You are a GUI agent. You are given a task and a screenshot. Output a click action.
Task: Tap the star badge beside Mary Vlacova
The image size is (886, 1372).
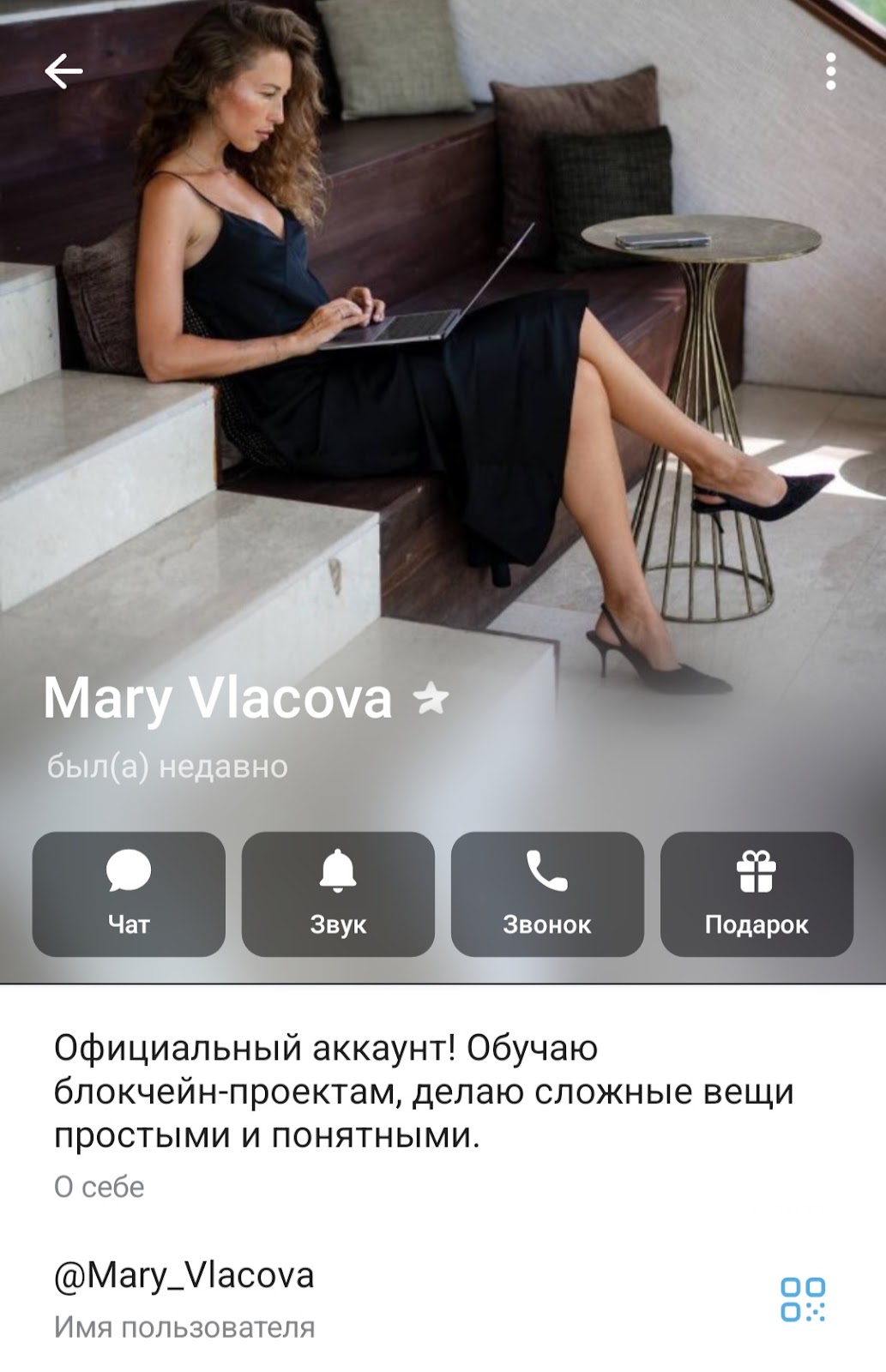431,699
